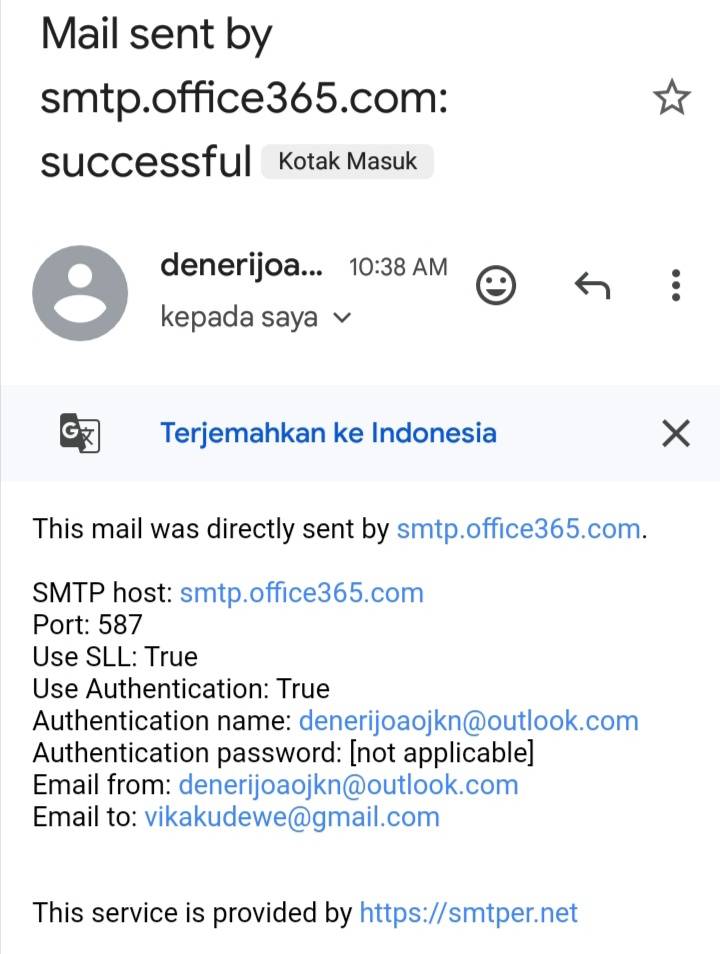720x954 pixels.
Task: Tap the Authentication name email address link
Action: (468, 721)
